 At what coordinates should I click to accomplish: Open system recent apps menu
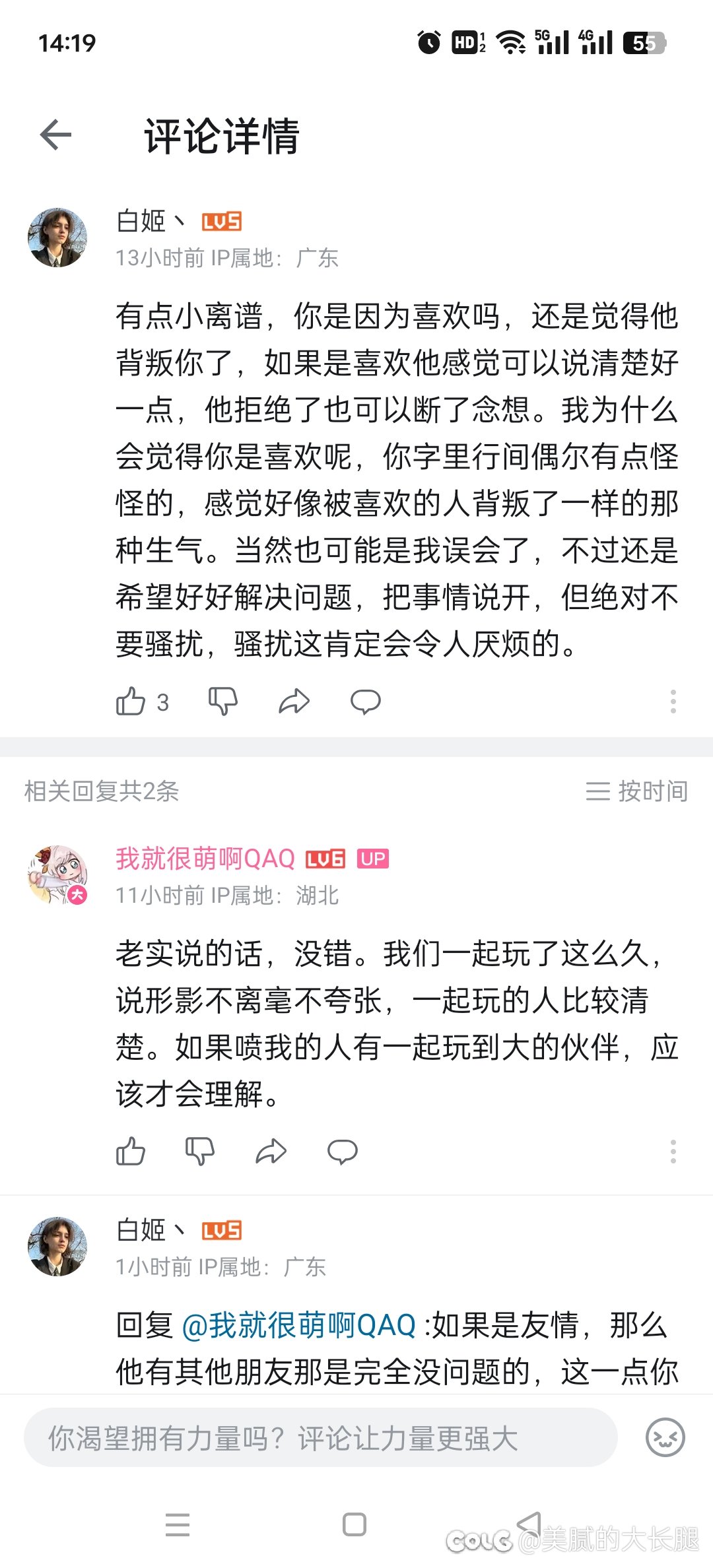coord(177,1525)
